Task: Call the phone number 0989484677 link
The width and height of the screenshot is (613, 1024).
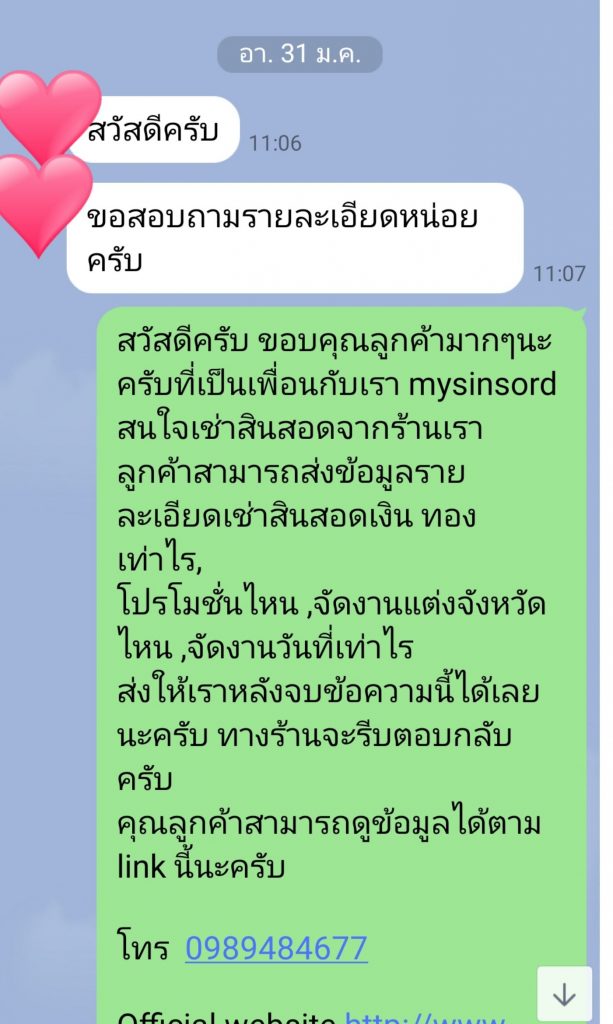Action: pyautogui.click(x=276, y=948)
